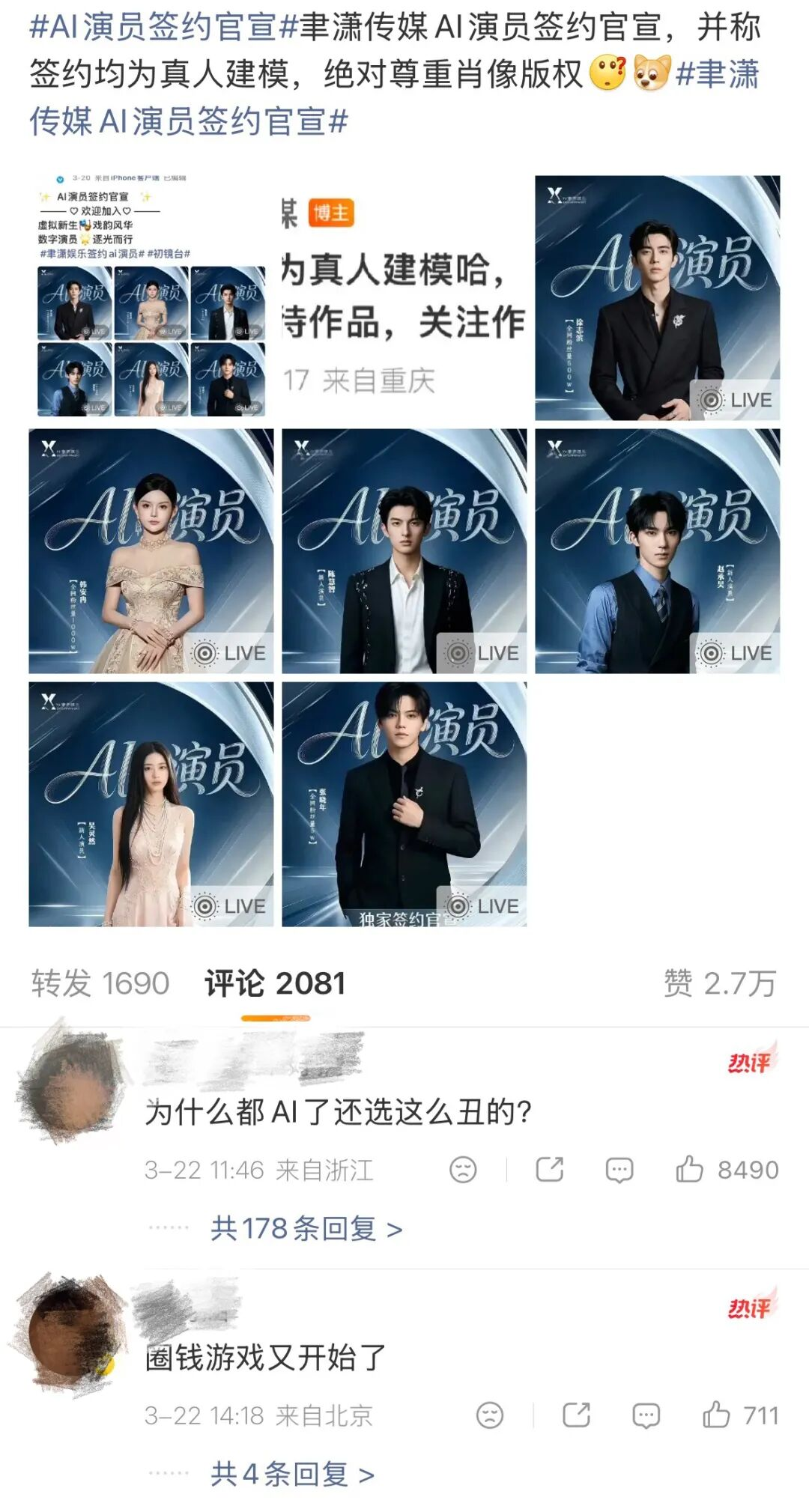The image size is (809, 1512).
Task: Reply to the comment 为什么都AI了还选这么丑的
Action: coord(619,1170)
